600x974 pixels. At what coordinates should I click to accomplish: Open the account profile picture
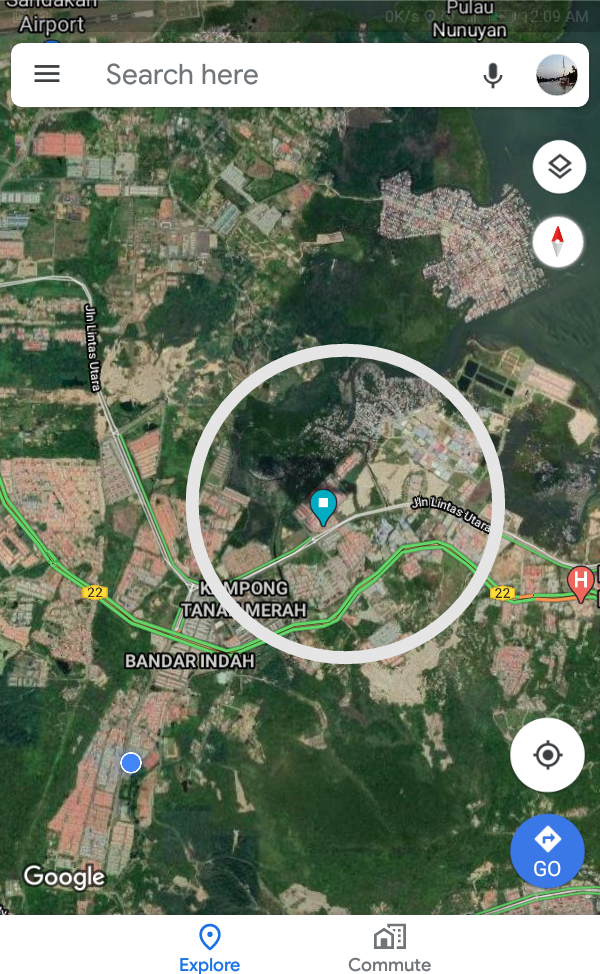556,75
